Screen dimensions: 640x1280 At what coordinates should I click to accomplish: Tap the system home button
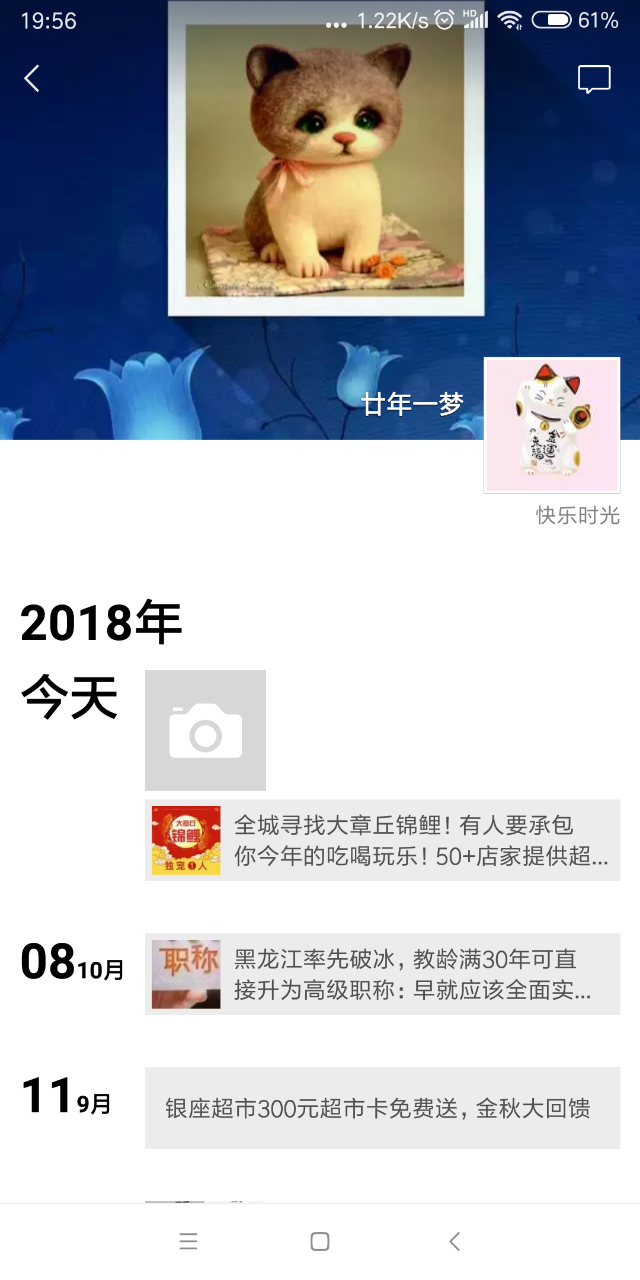[x=320, y=1241]
